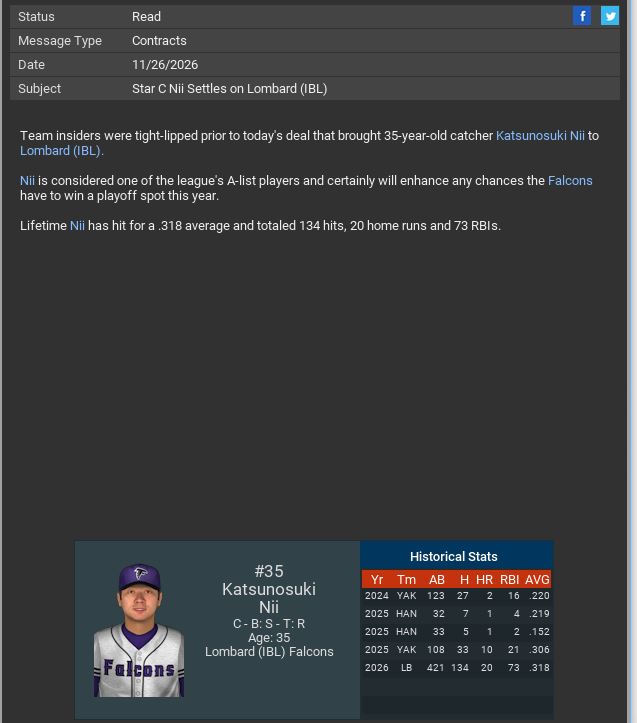Open the Katsunosuki Nii full-name link
The image size is (637, 723).
540,136
